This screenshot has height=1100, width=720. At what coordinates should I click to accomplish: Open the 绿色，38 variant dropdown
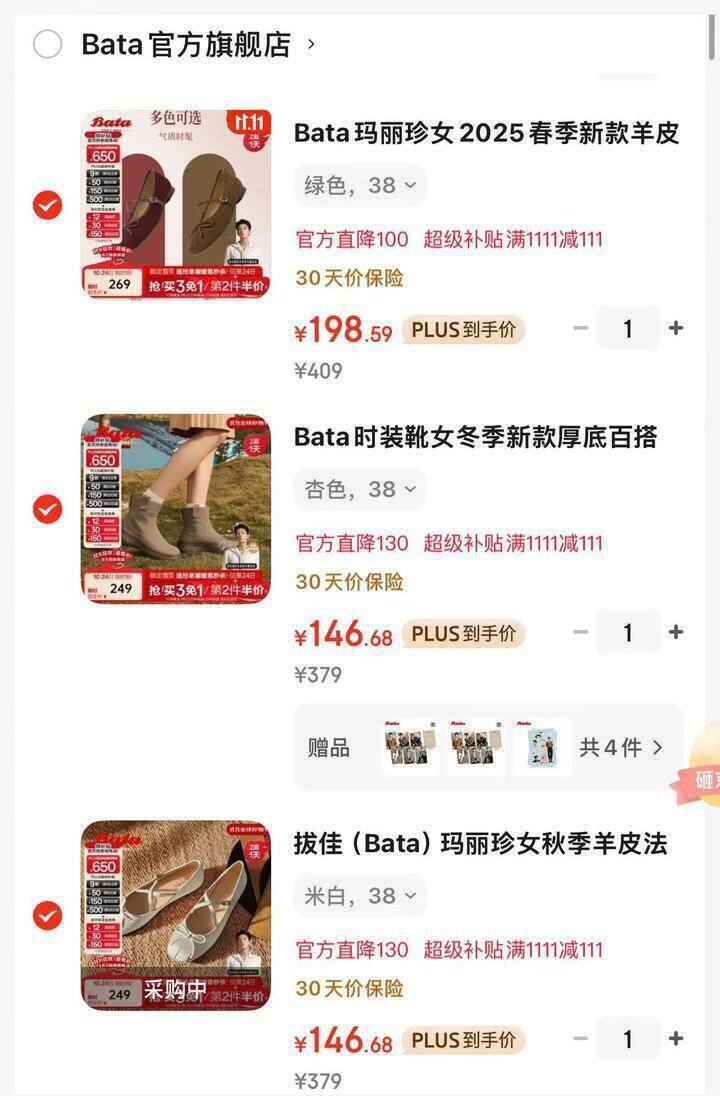(x=360, y=185)
